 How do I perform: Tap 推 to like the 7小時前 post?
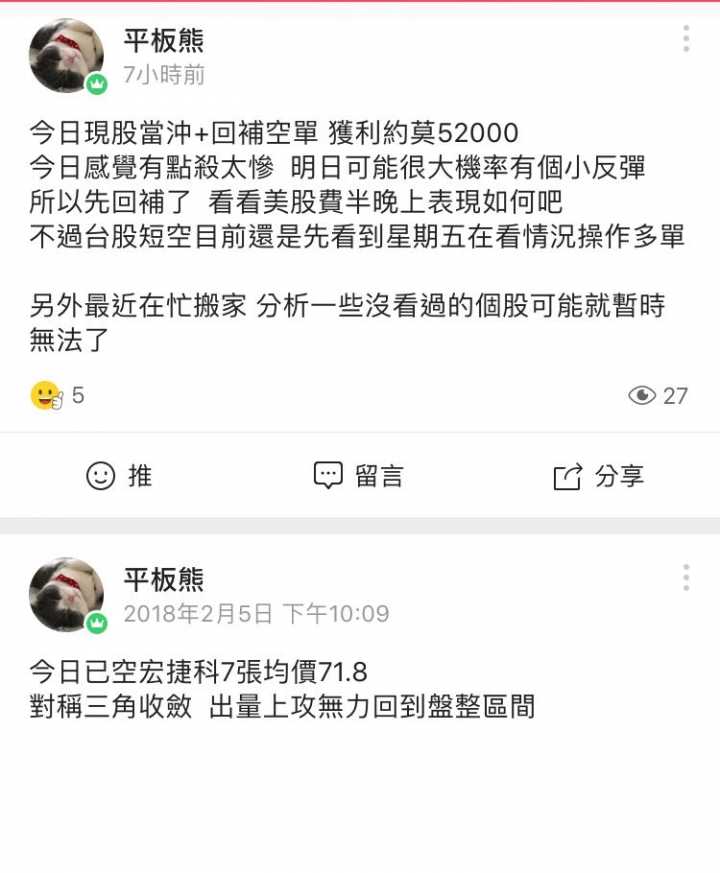[x=120, y=476]
